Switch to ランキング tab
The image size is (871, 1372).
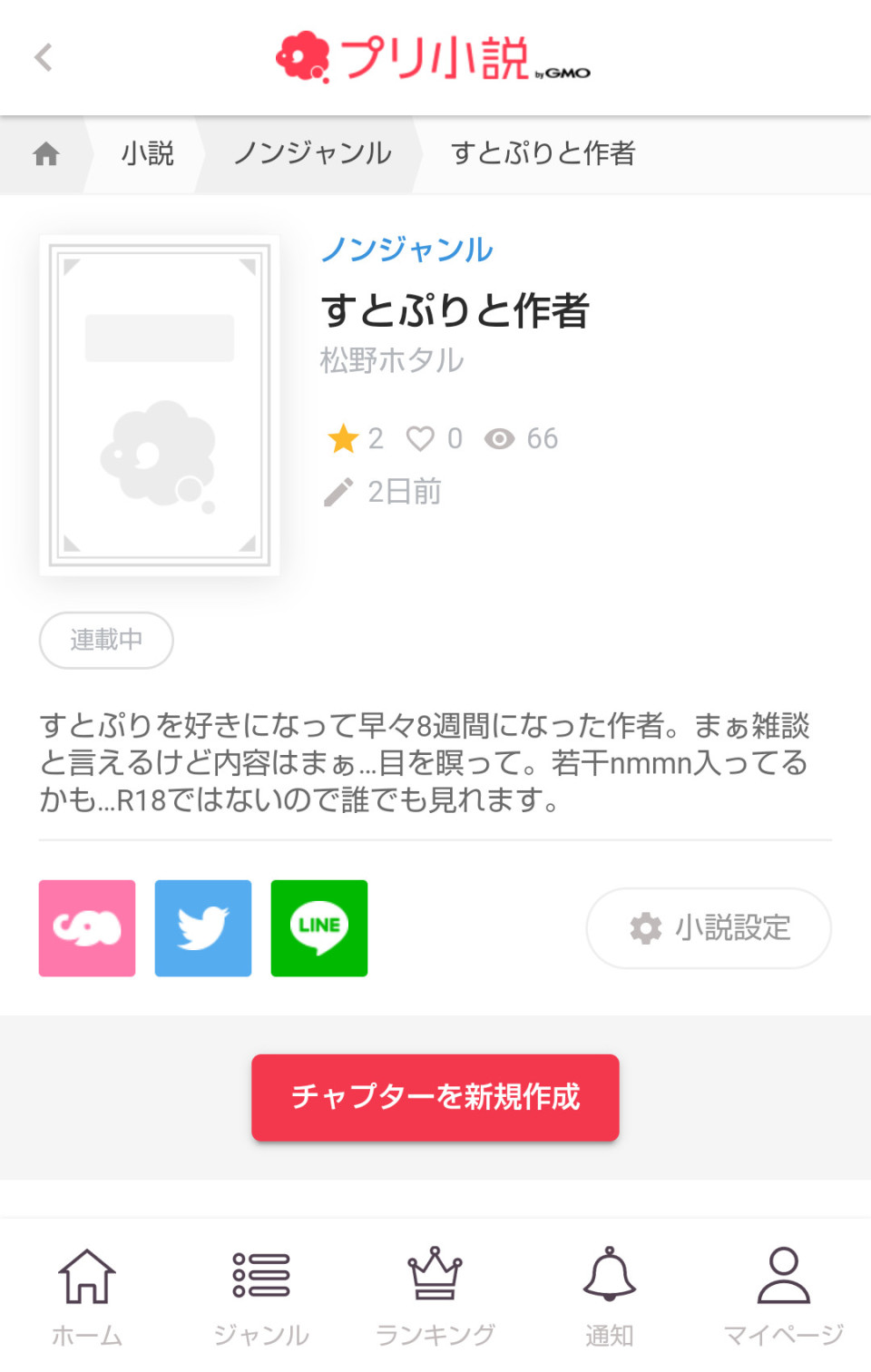pos(435,1295)
